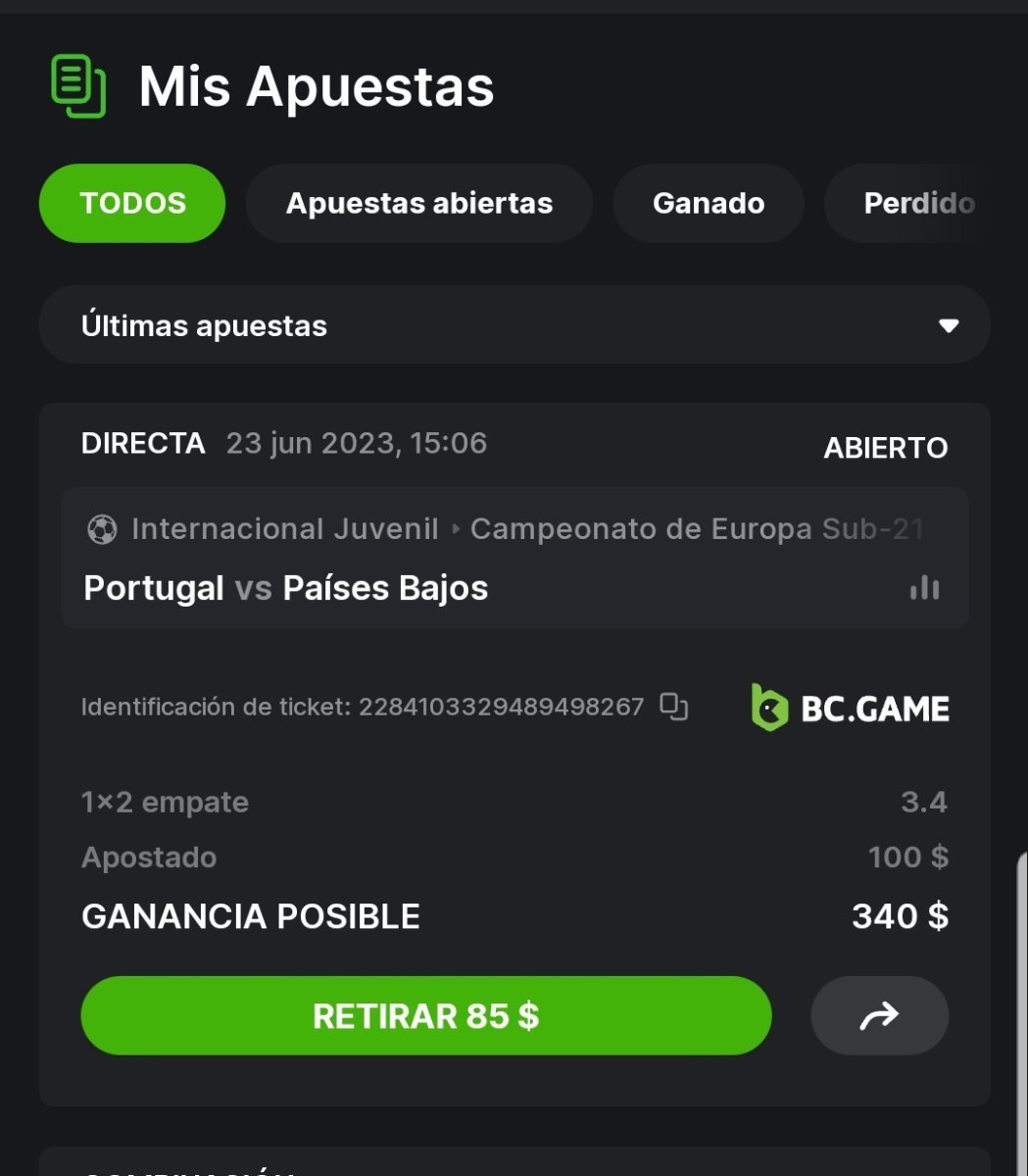Open Portugal vs Países Bajos match
This screenshot has height=1176, width=1028.
tap(286, 588)
